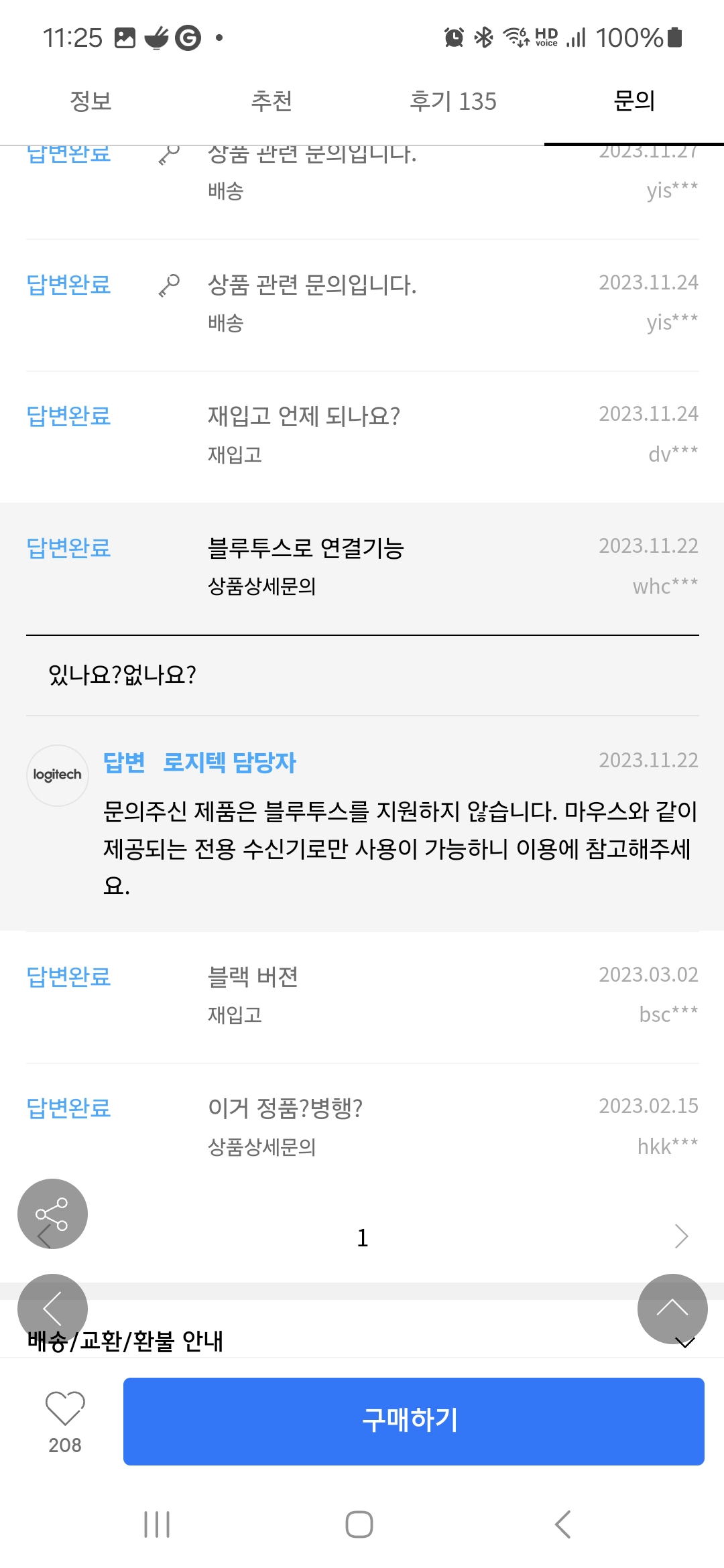Switch to the 정보 tab
The height and width of the screenshot is (1568, 724).
coord(90,101)
